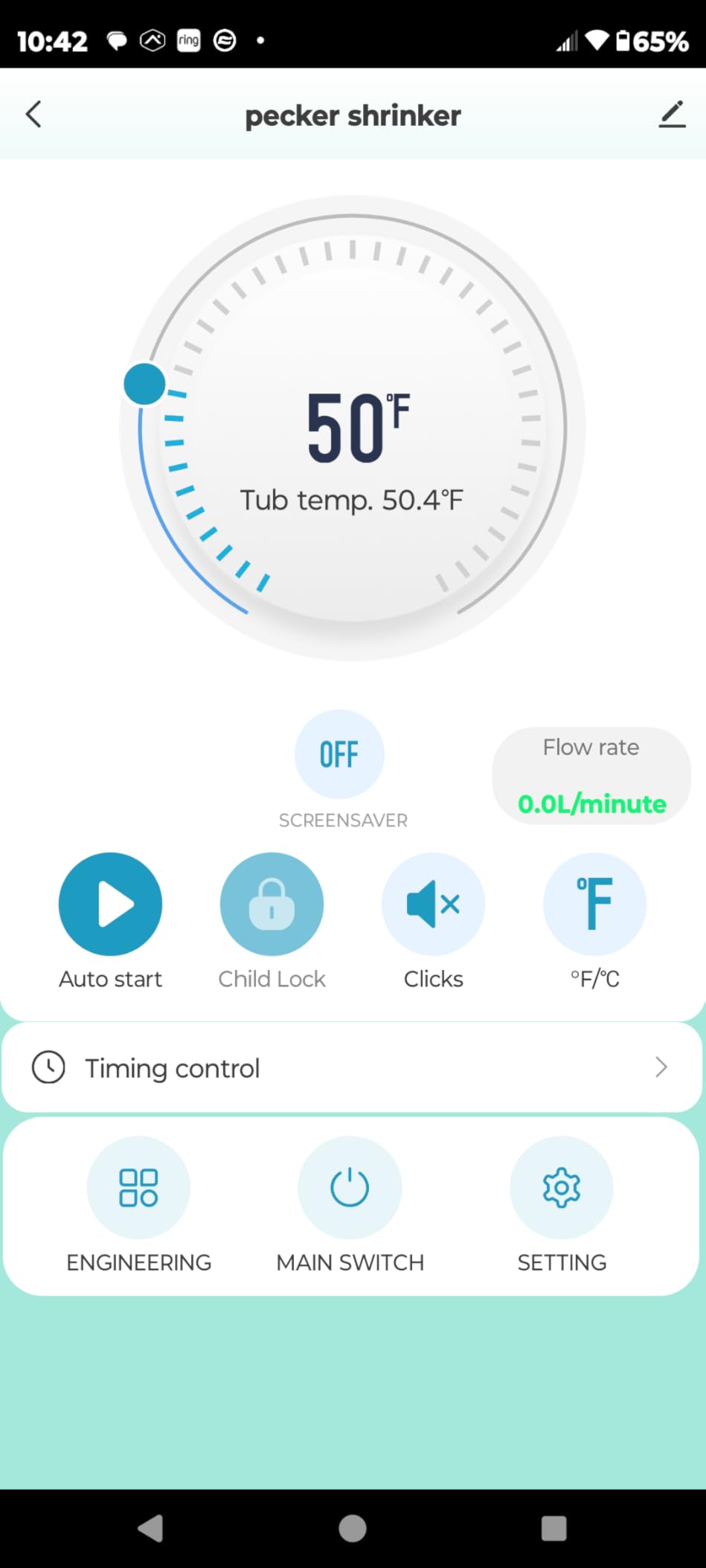
Task: Toggle the screensaver OFF button
Action: pos(339,754)
